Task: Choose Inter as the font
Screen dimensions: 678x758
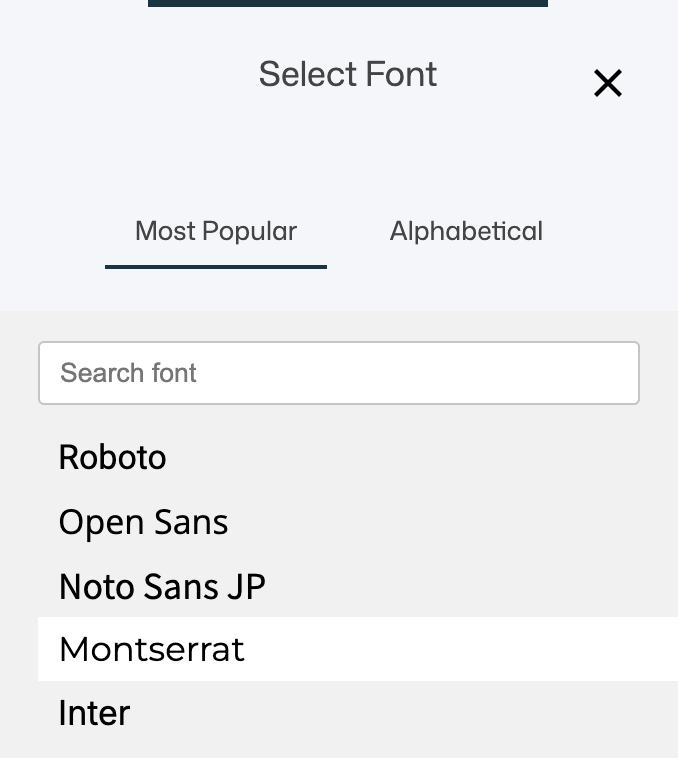Action: 95,713
